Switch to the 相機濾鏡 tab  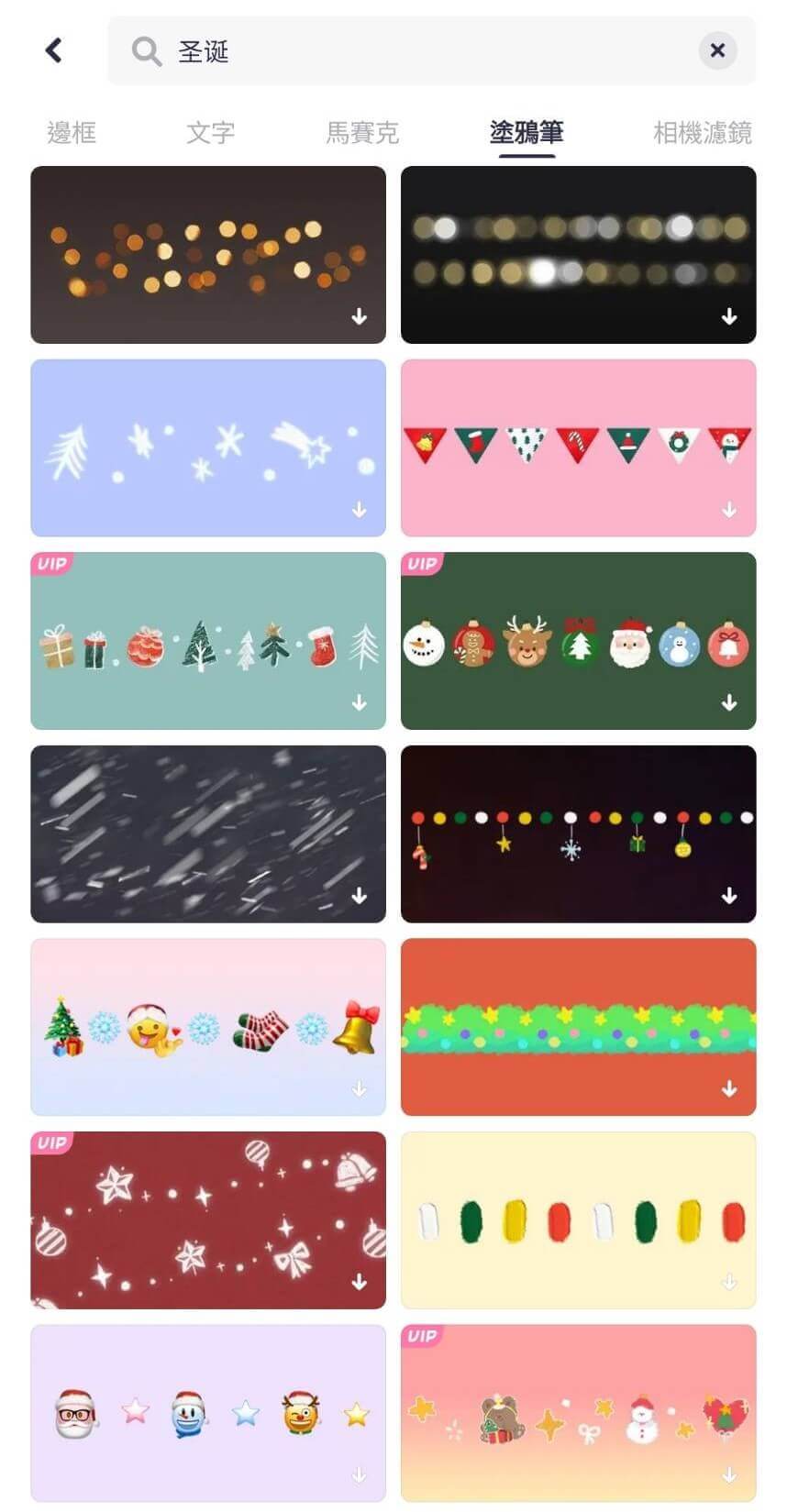pyautogui.click(x=702, y=133)
